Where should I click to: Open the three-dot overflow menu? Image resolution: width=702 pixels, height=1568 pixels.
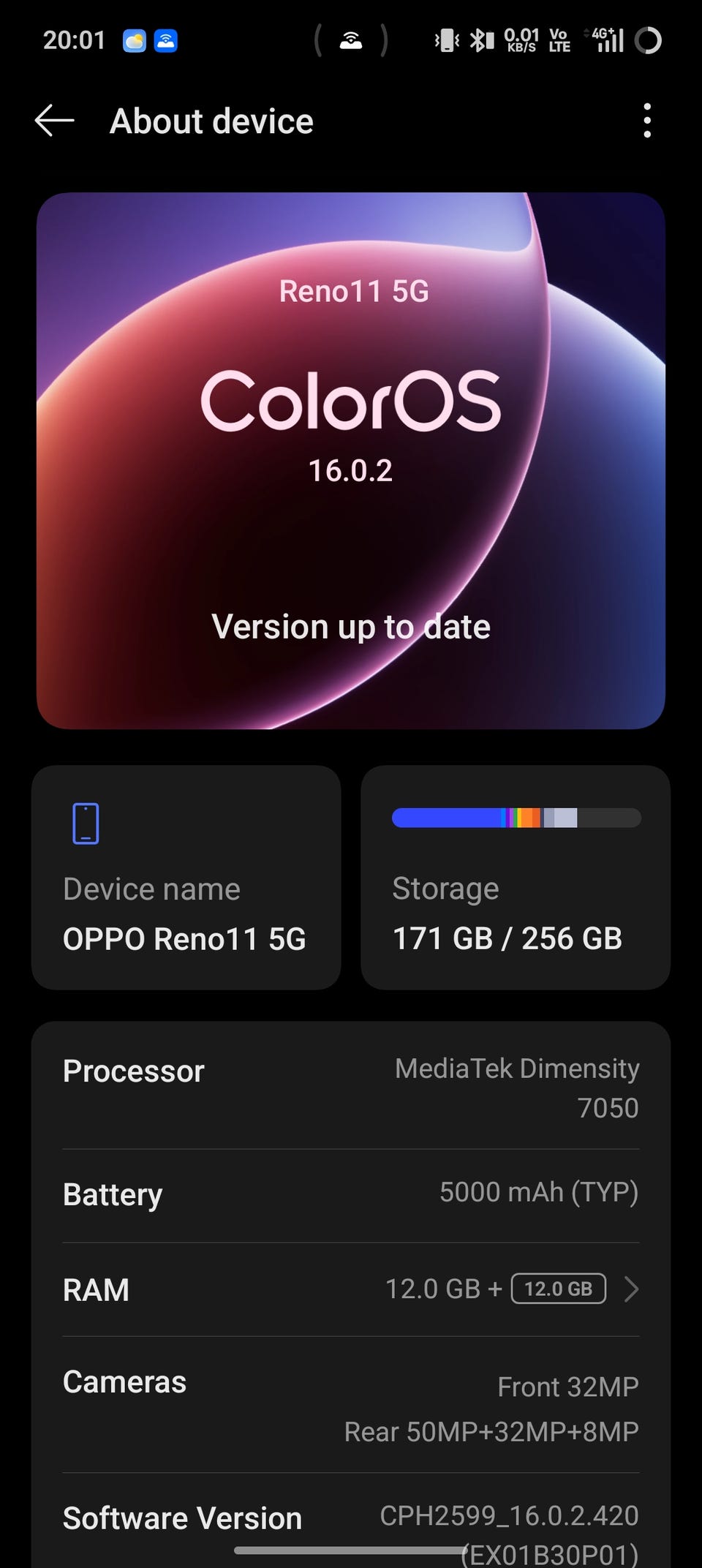coord(646,121)
